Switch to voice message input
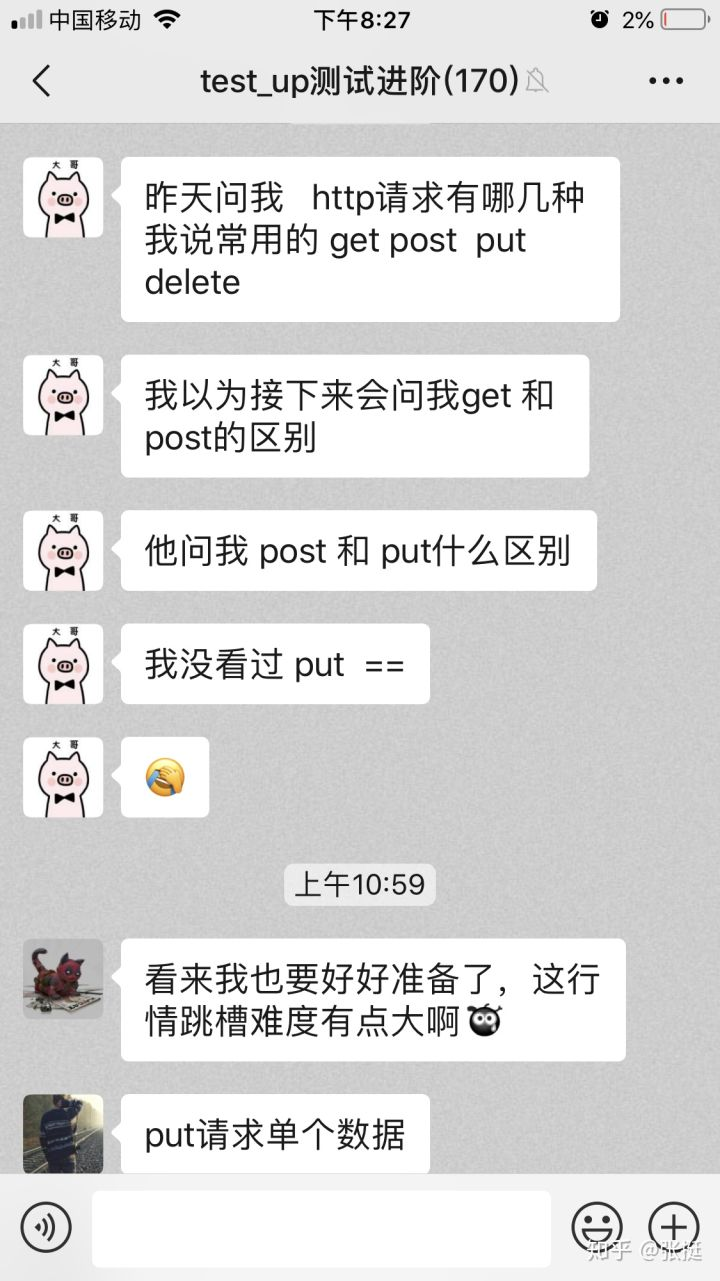720x1281 pixels. tap(46, 1227)
